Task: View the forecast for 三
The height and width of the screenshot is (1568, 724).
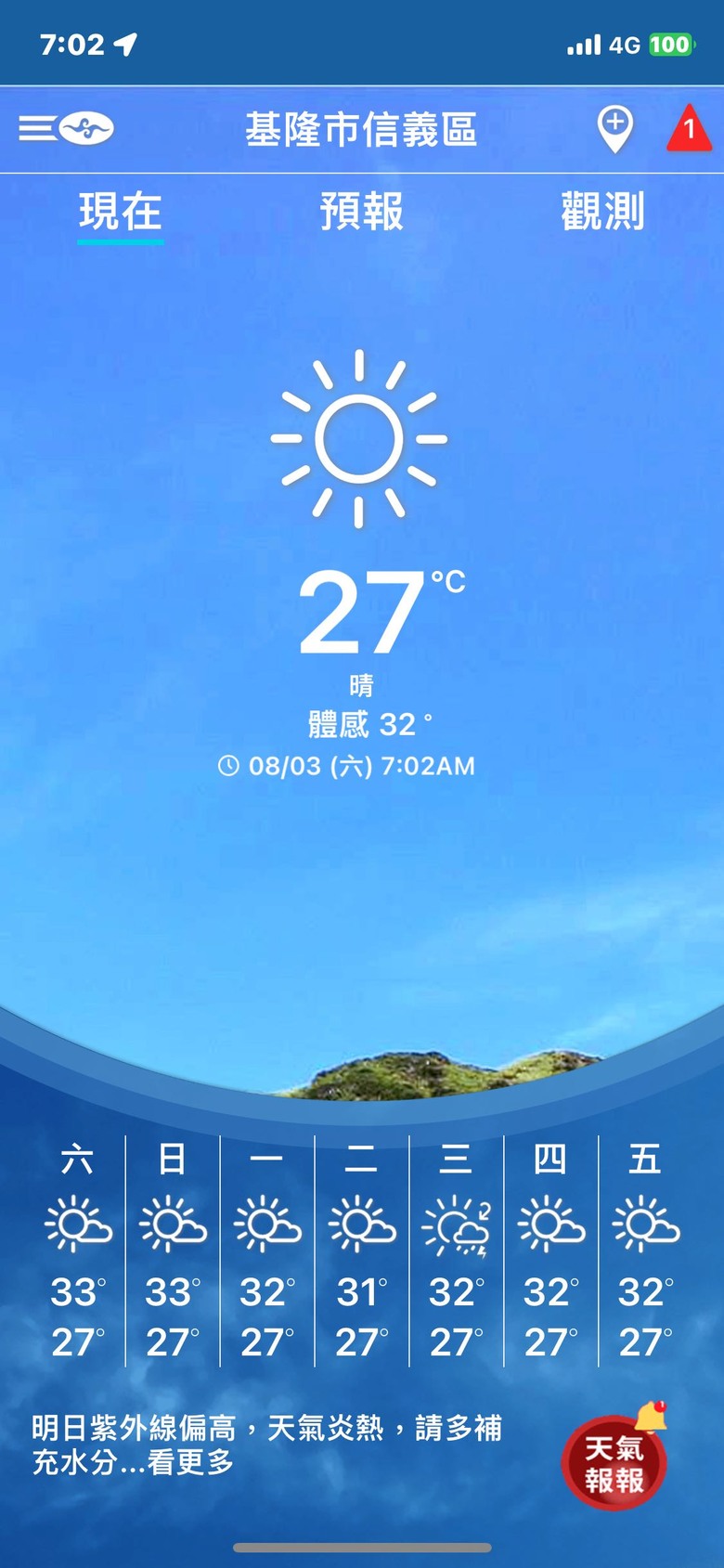Action: [456, 1249]
